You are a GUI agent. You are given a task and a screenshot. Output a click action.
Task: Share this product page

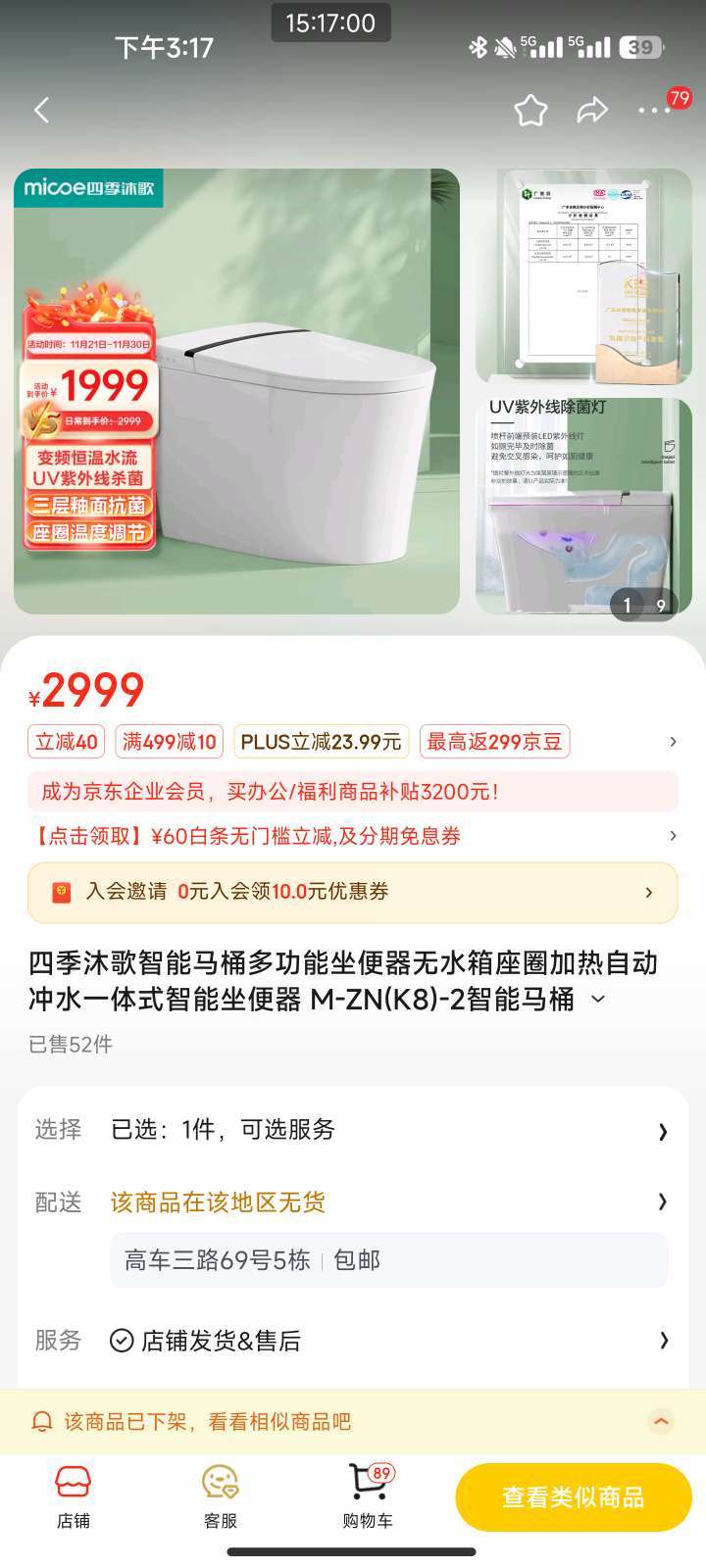(591, 110)
